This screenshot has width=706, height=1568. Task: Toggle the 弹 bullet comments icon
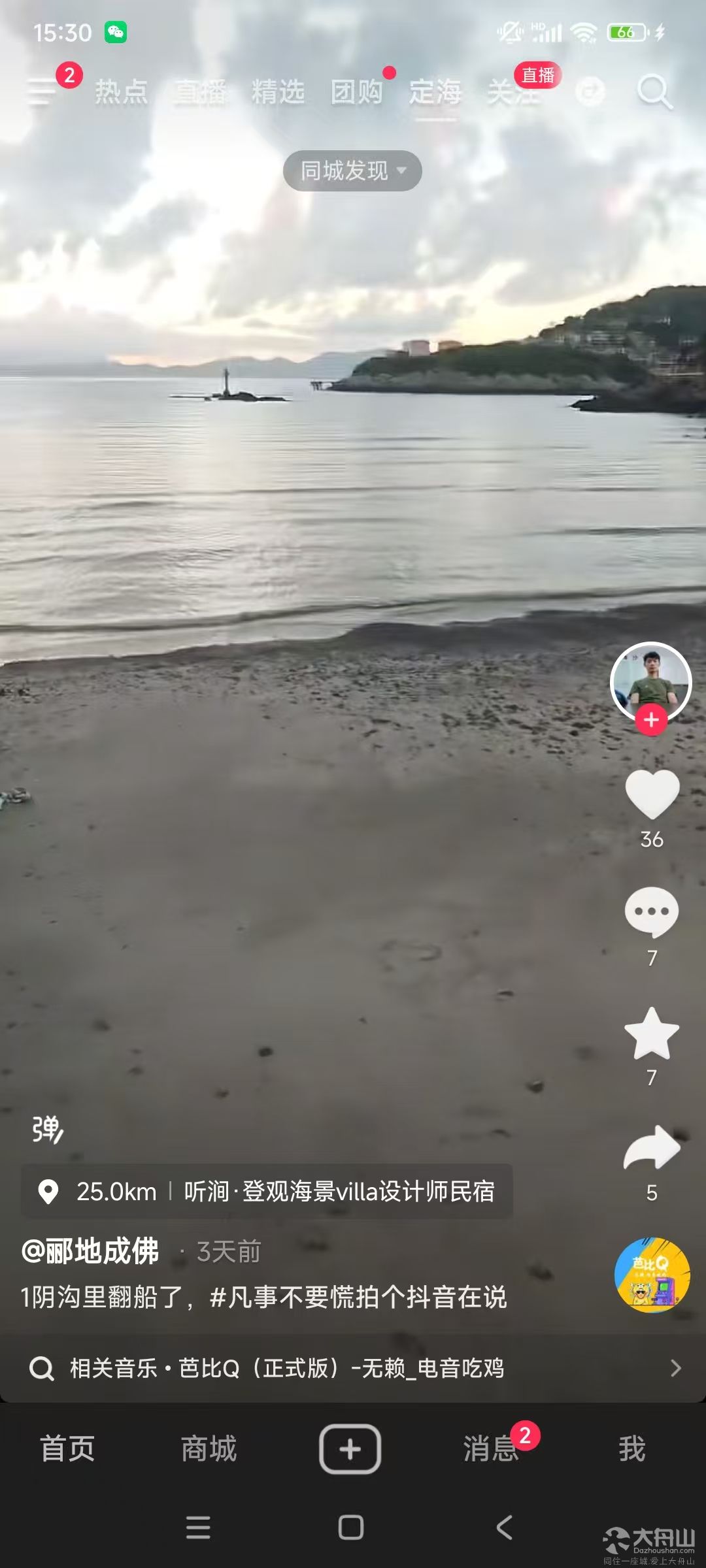(48, 1129)
